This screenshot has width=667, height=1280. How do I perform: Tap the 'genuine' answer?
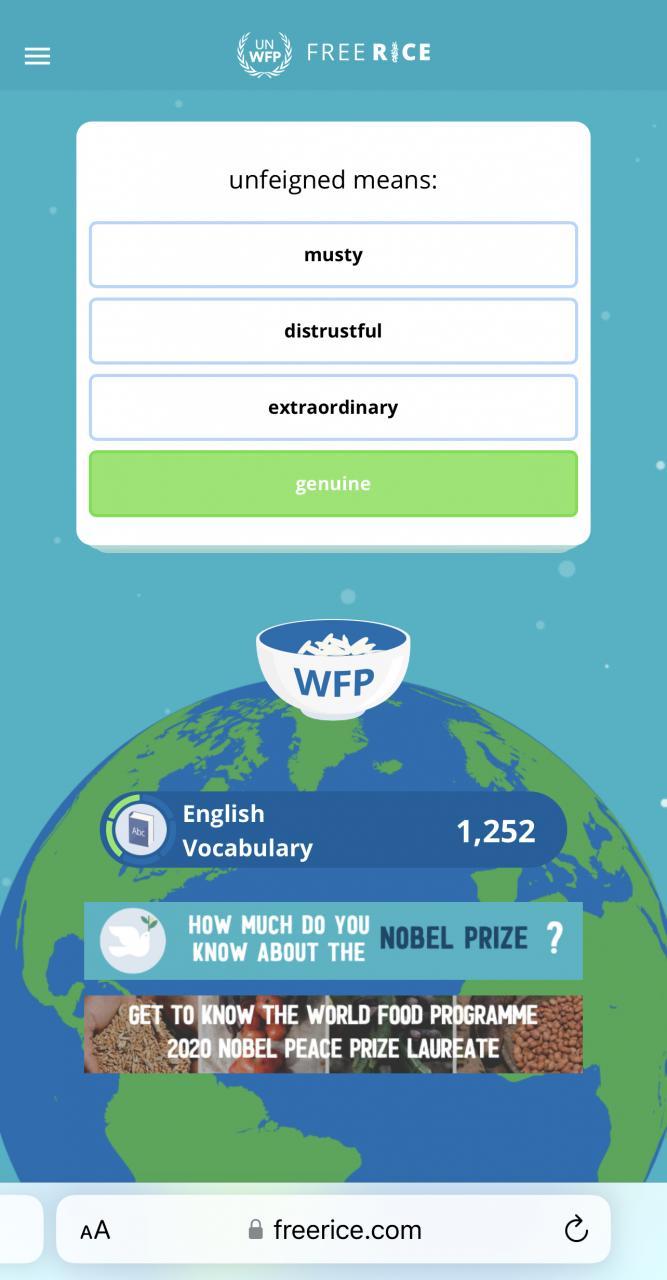(x=333, y=484)
